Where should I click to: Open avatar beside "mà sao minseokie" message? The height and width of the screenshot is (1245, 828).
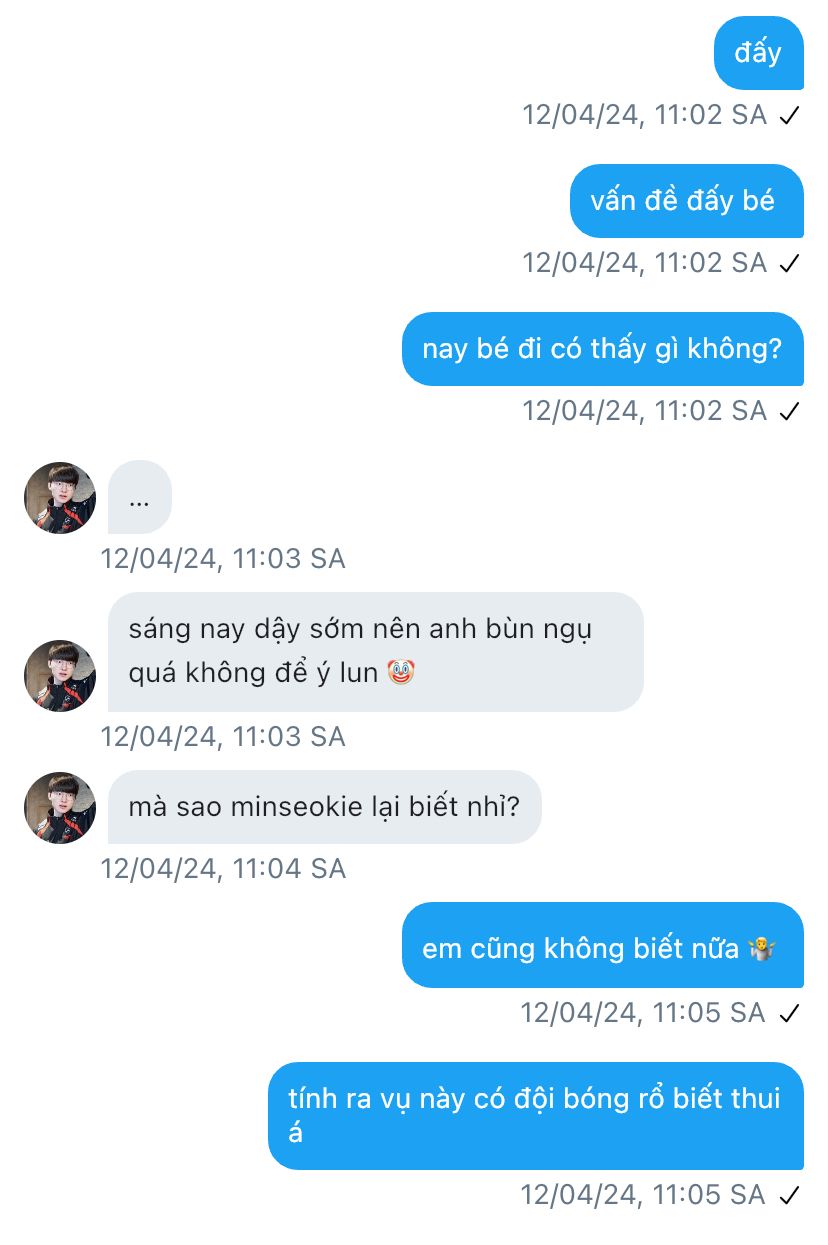click(x=60, y=807)
